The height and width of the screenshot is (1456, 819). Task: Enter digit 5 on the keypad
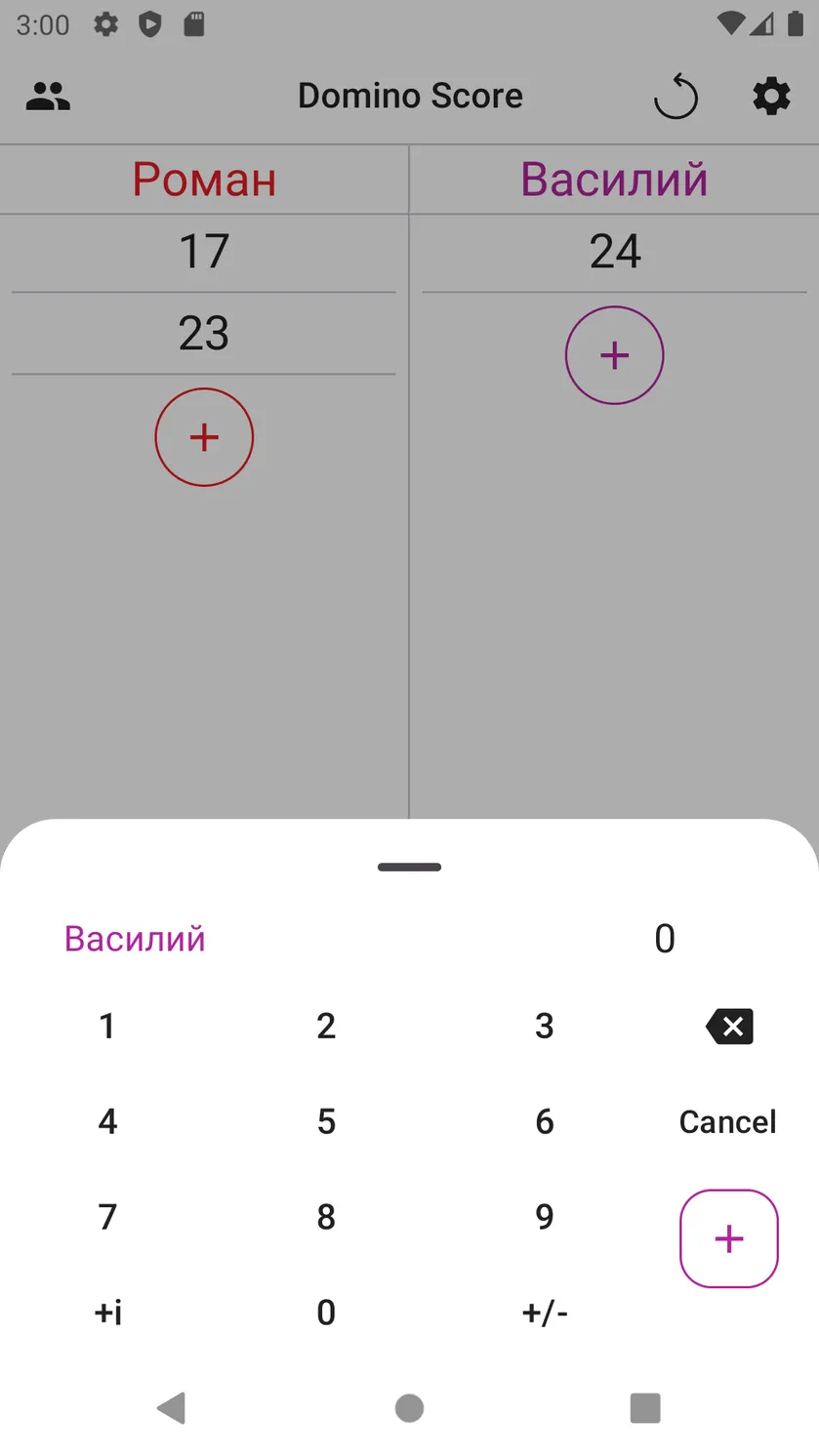tap(326, 1121)
